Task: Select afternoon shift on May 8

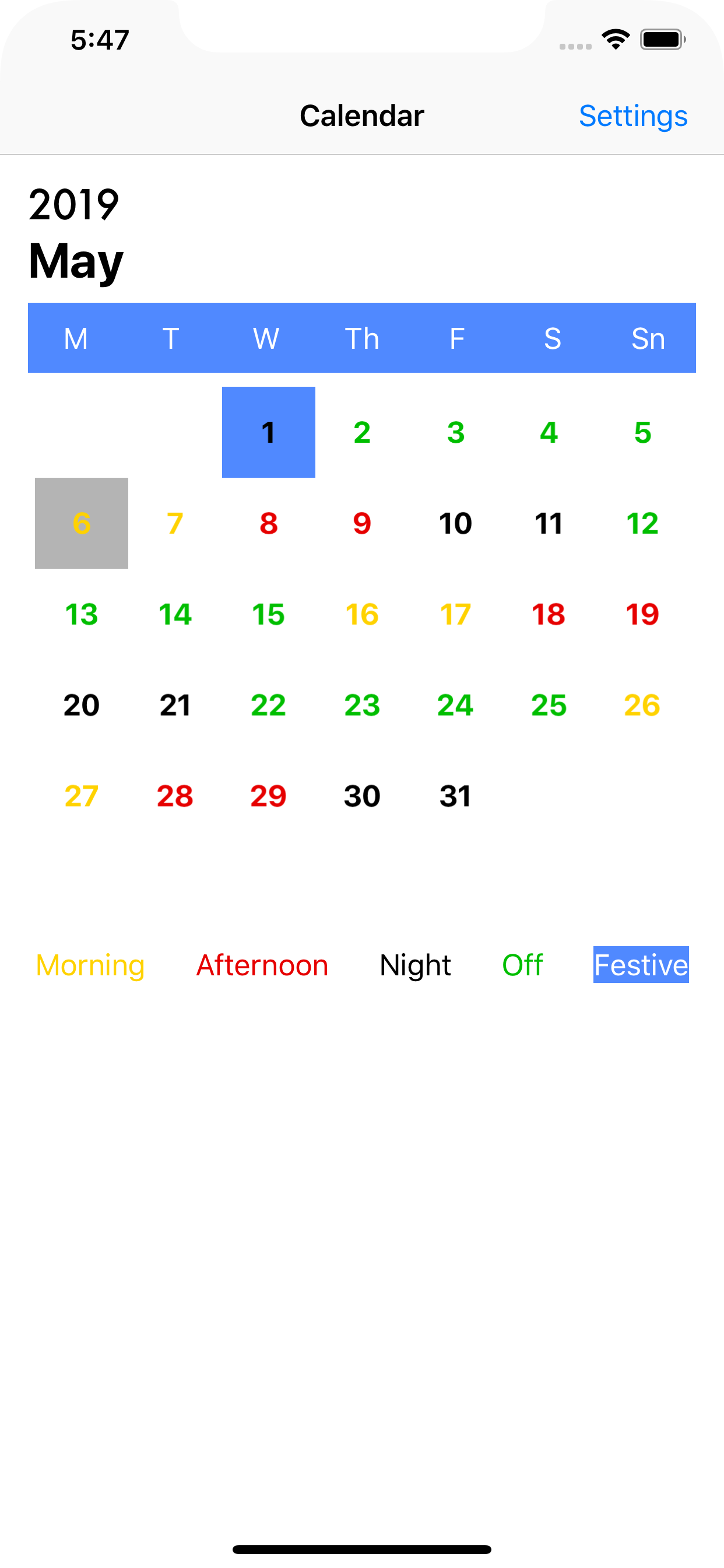Action: tap(268, 523)
